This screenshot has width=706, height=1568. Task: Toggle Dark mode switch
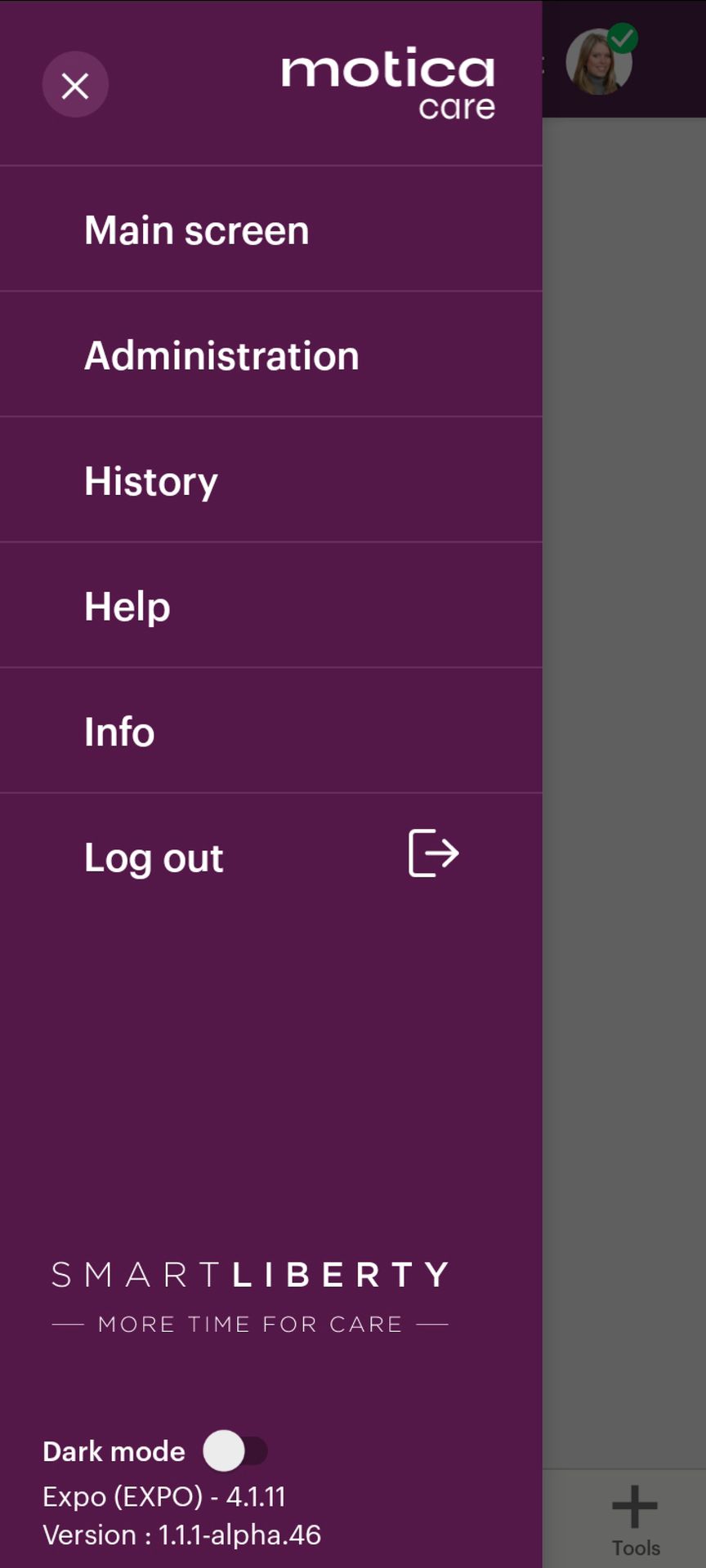[235, 1451]
